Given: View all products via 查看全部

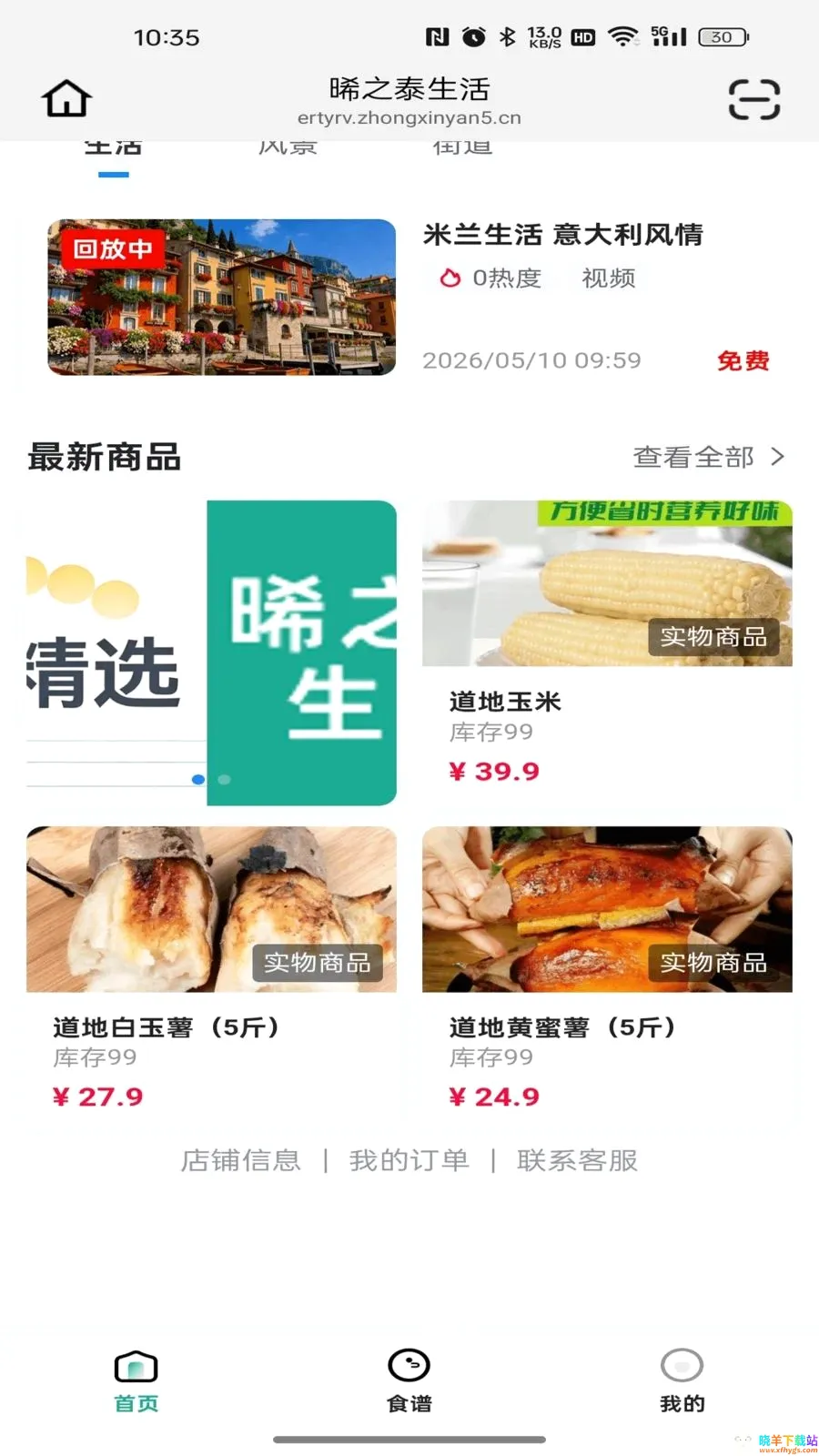Looking at the screenshot, I should [709, 457].
